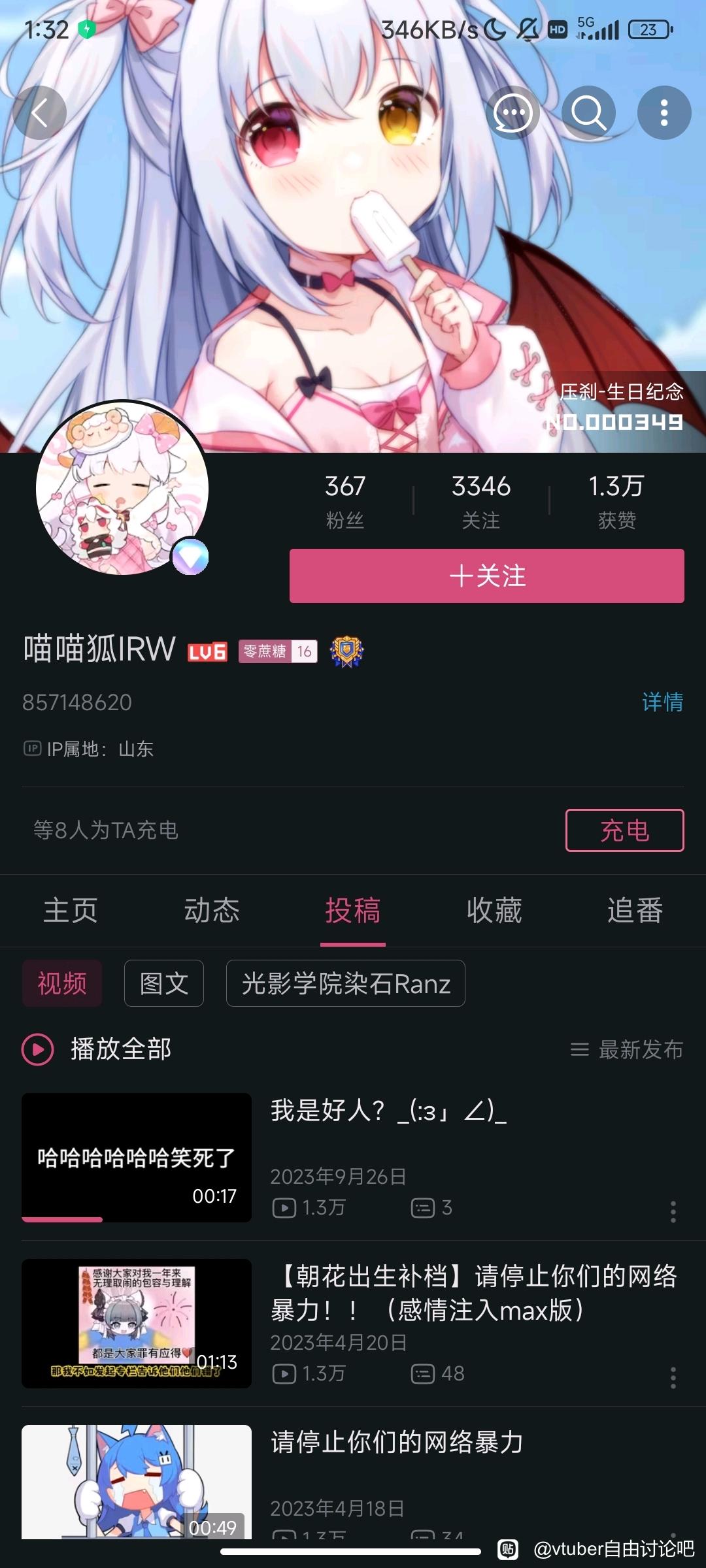Switch to the 收藏 tab
706x1568 pixels.
tap(494, 910)
